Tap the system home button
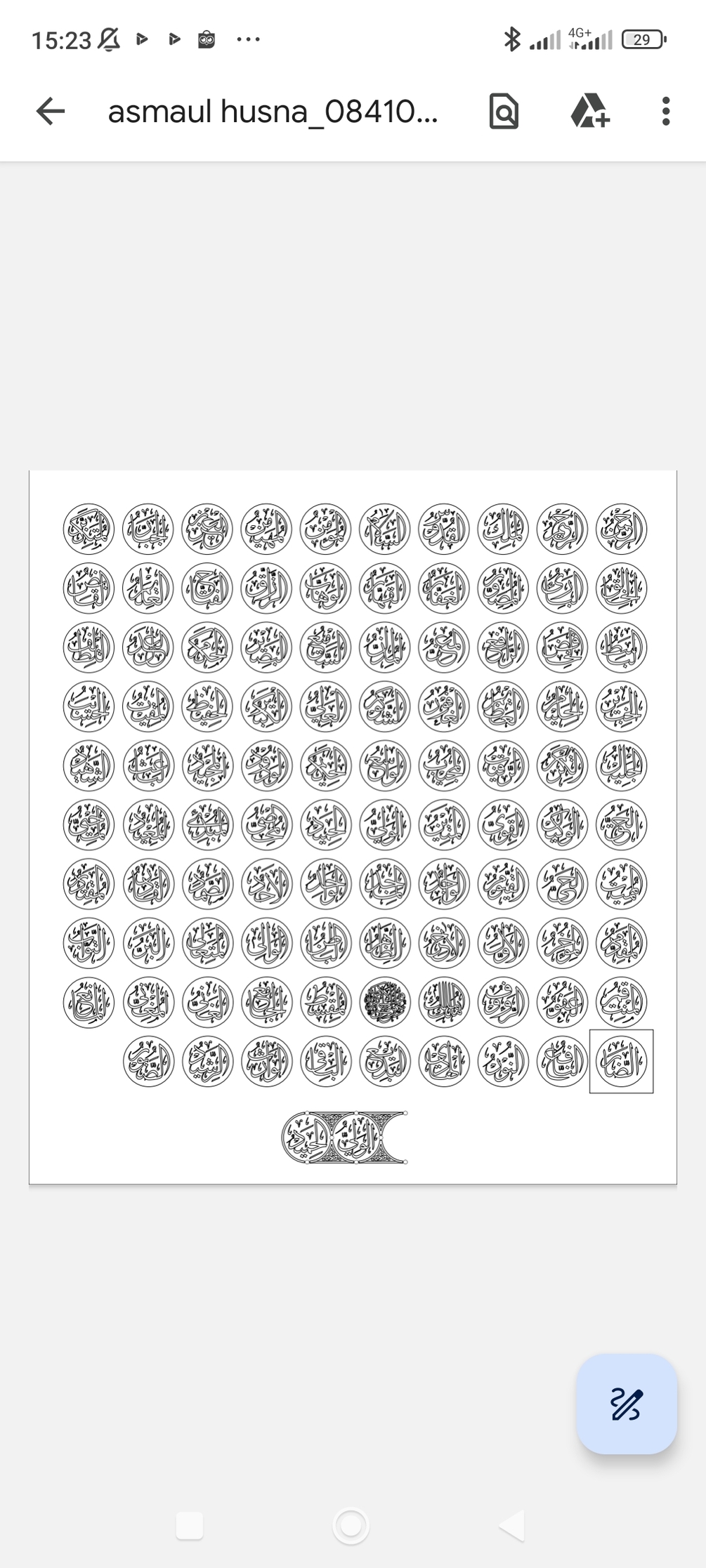The height and width of the screenshot is (1568, 706). point(351,1525)
